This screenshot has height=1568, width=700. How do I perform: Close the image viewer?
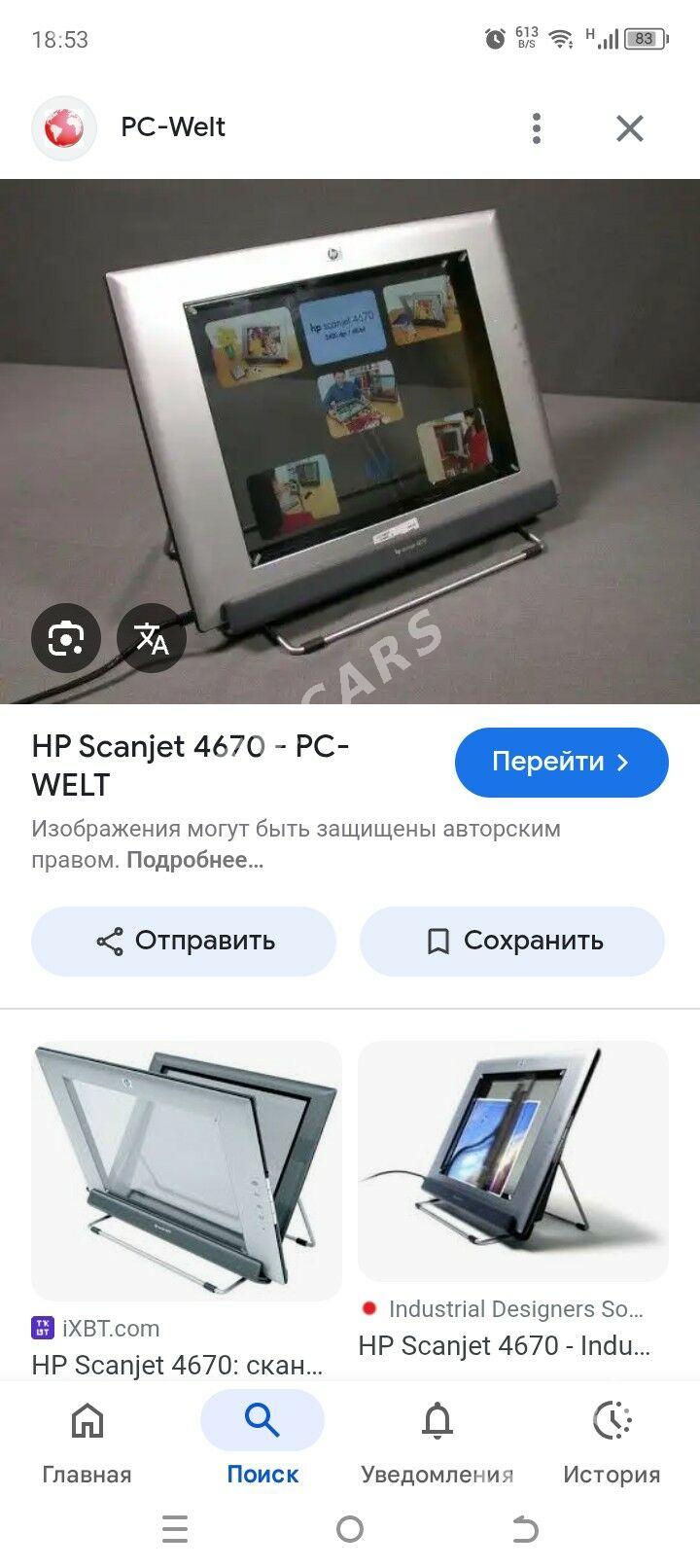coord(630,127)
